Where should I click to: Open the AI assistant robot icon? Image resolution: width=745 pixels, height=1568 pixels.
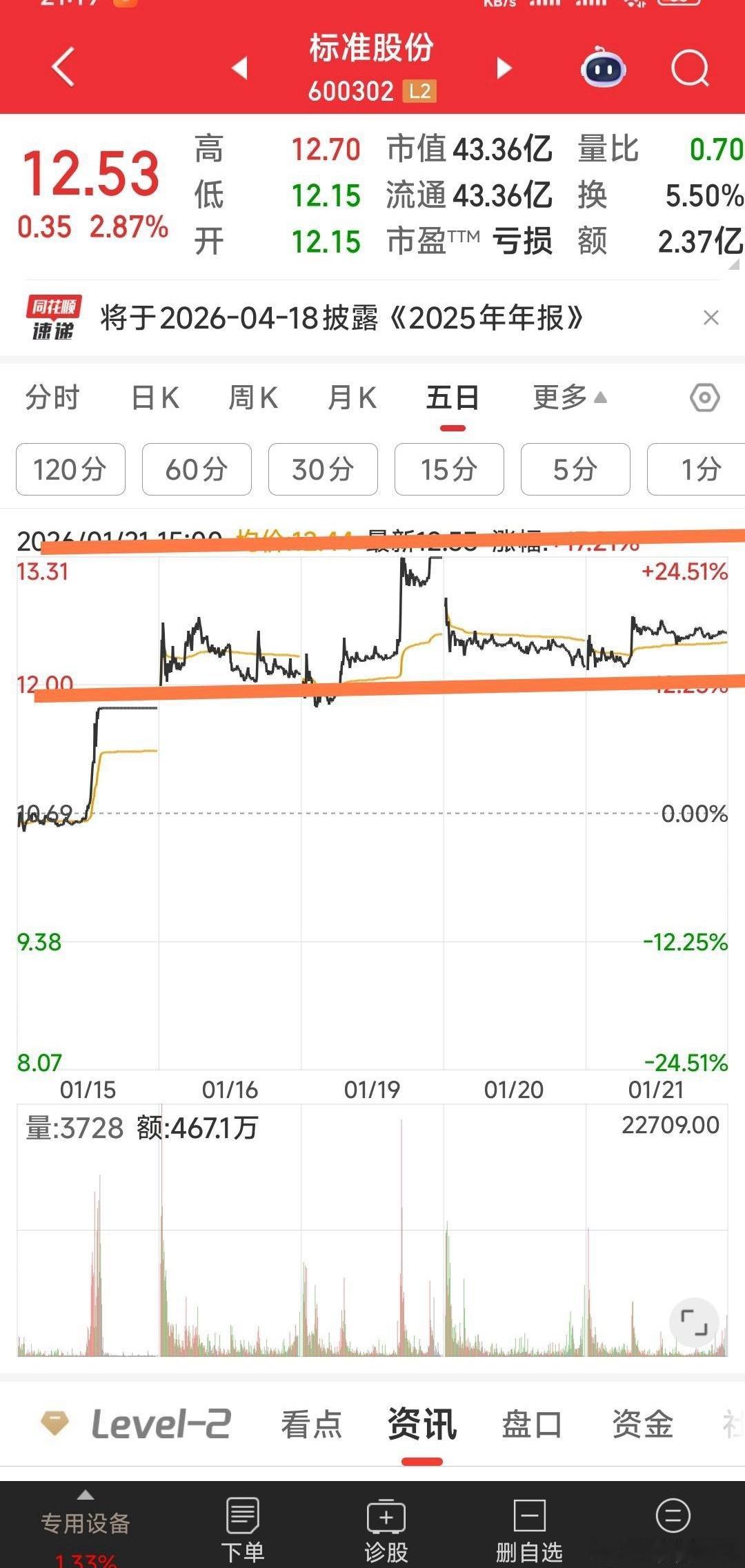602,67
